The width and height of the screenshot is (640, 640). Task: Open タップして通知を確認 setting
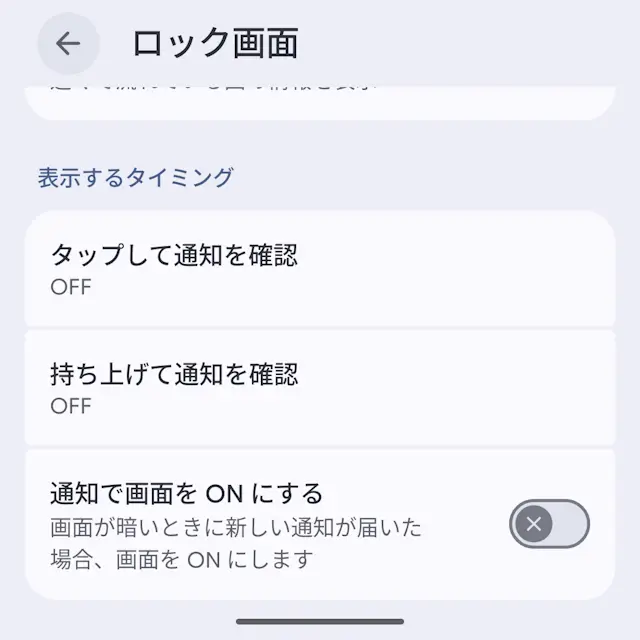coord(318,269)
